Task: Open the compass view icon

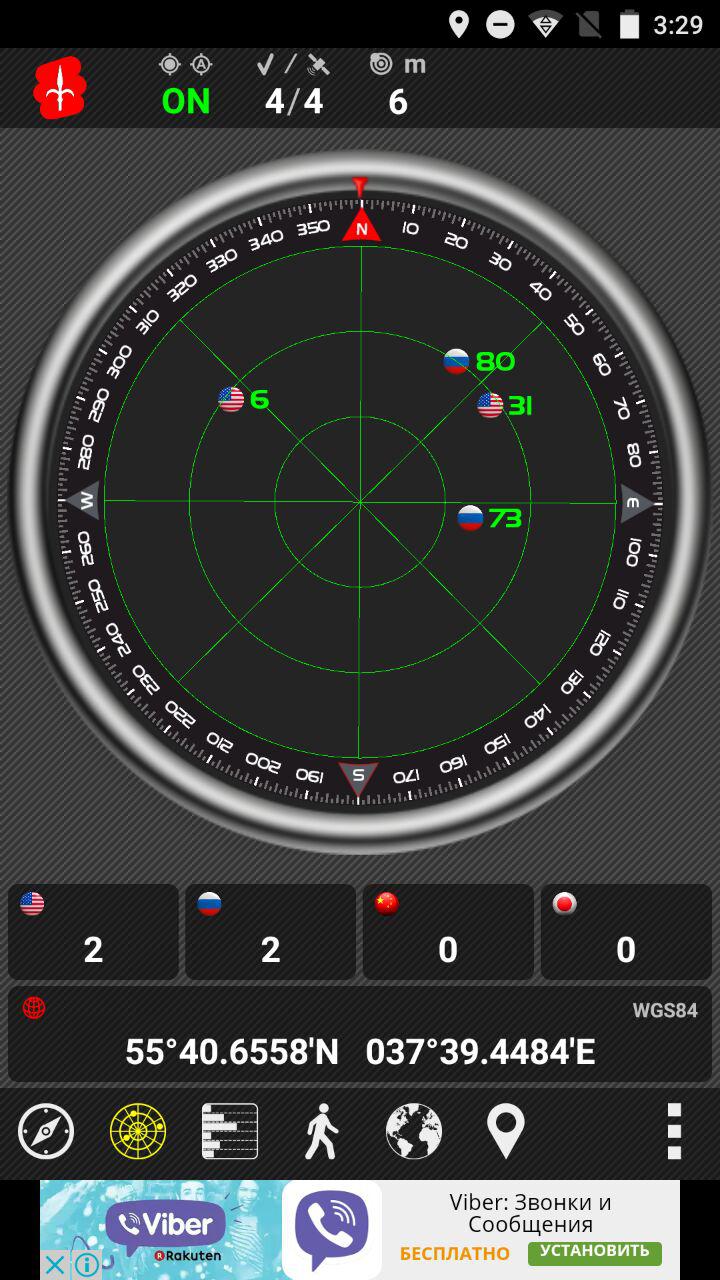Action: [46, 1131]
